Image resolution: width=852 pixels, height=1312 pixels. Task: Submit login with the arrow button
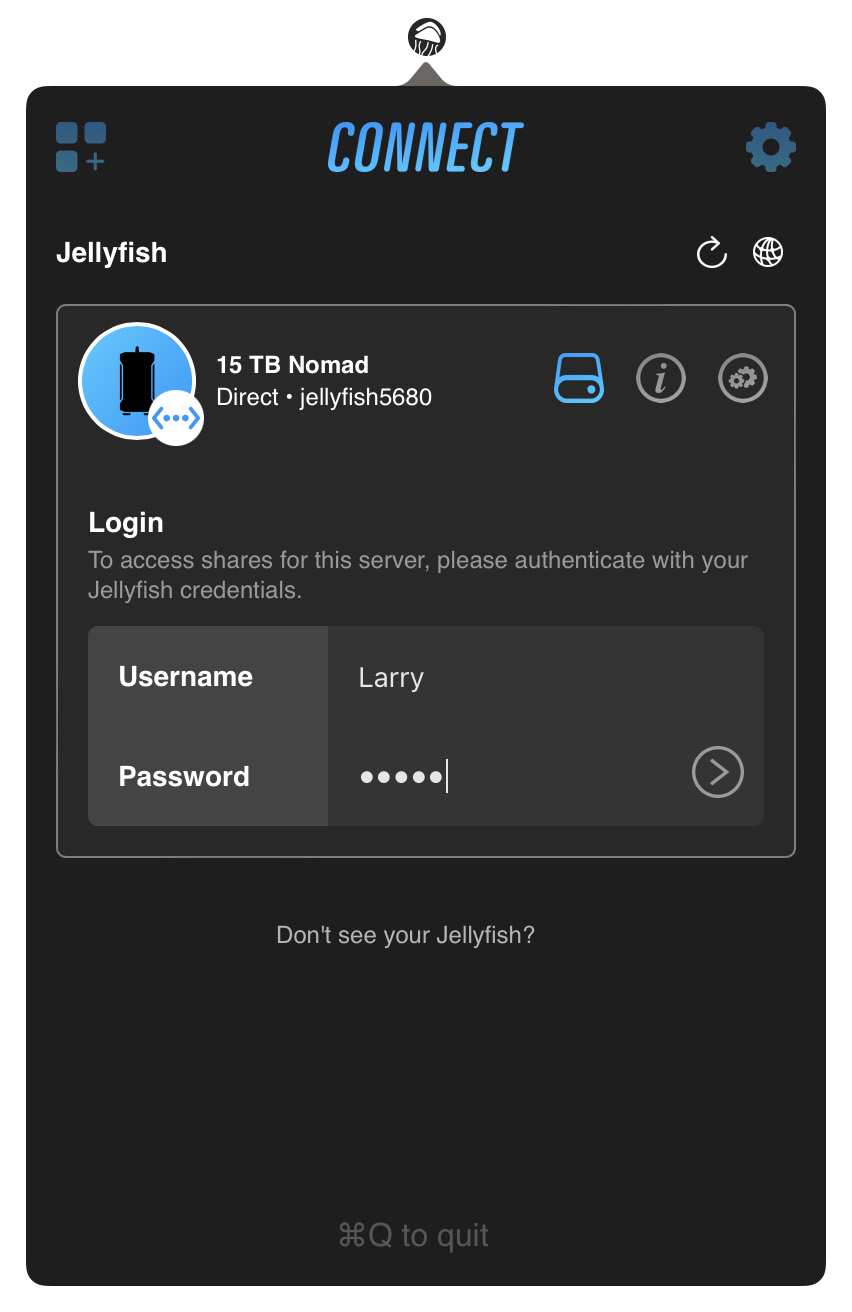[x=718, y=772]
